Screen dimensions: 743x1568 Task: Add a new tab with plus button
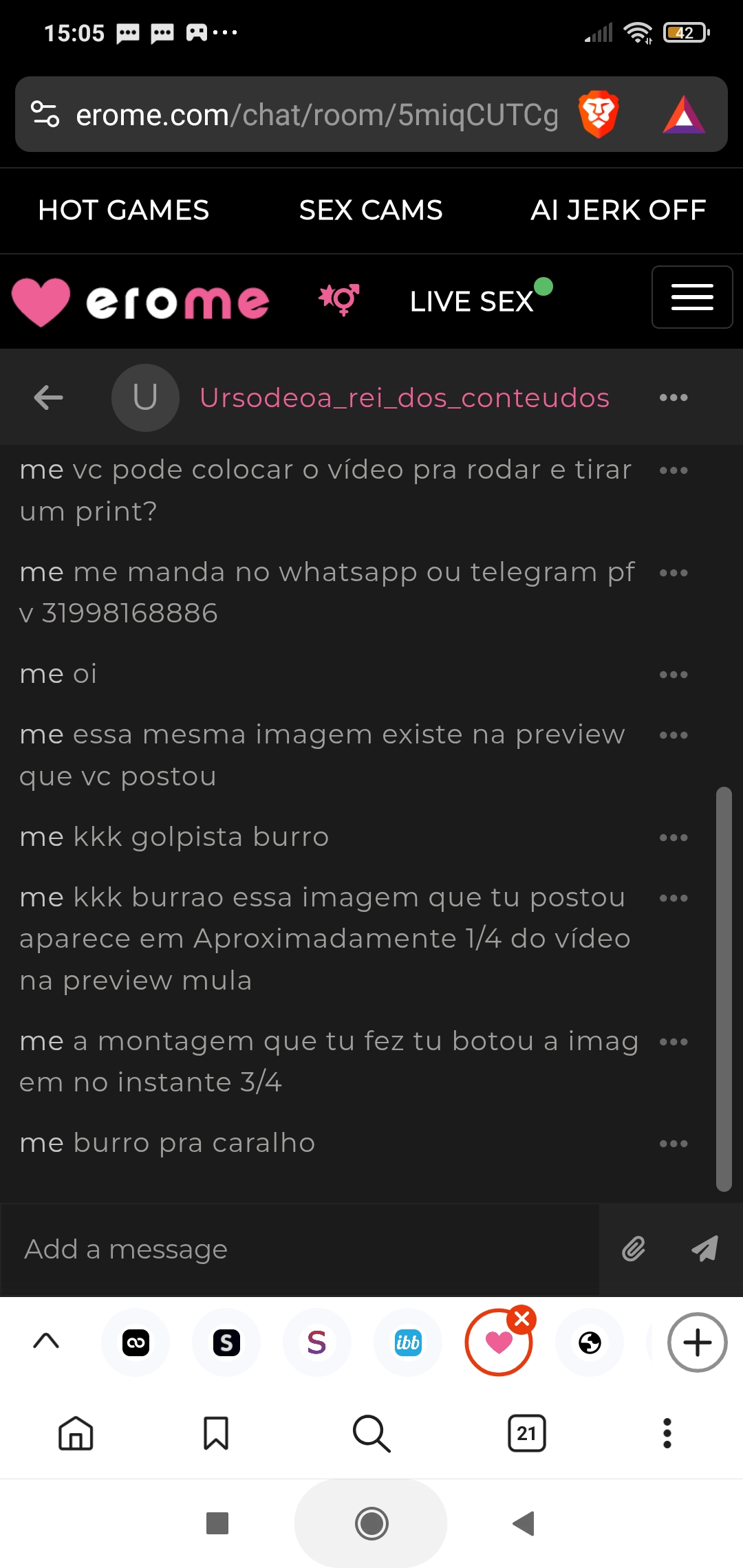point(697,1342)
